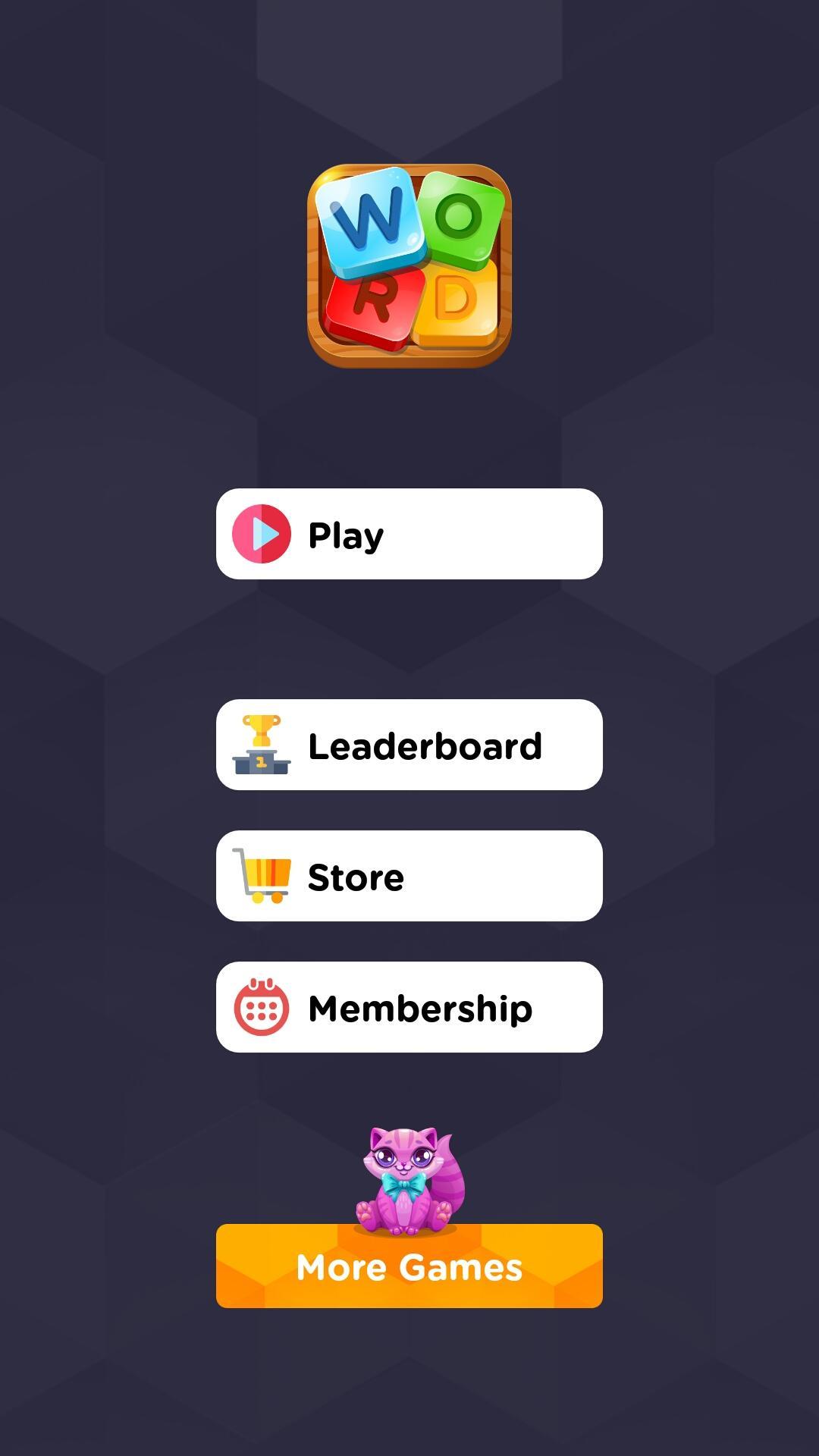Open Membership options

409,1007
